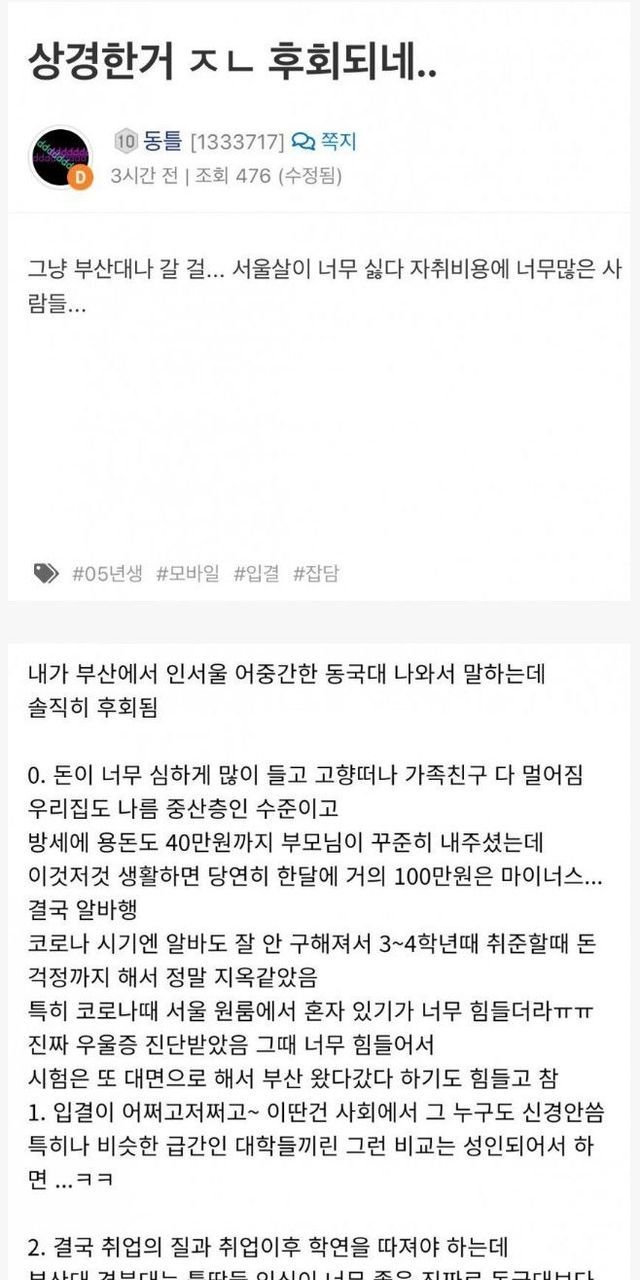Open the author's profile picture
The width and height of the screenshot is (640, 1280).
[62, 158]
